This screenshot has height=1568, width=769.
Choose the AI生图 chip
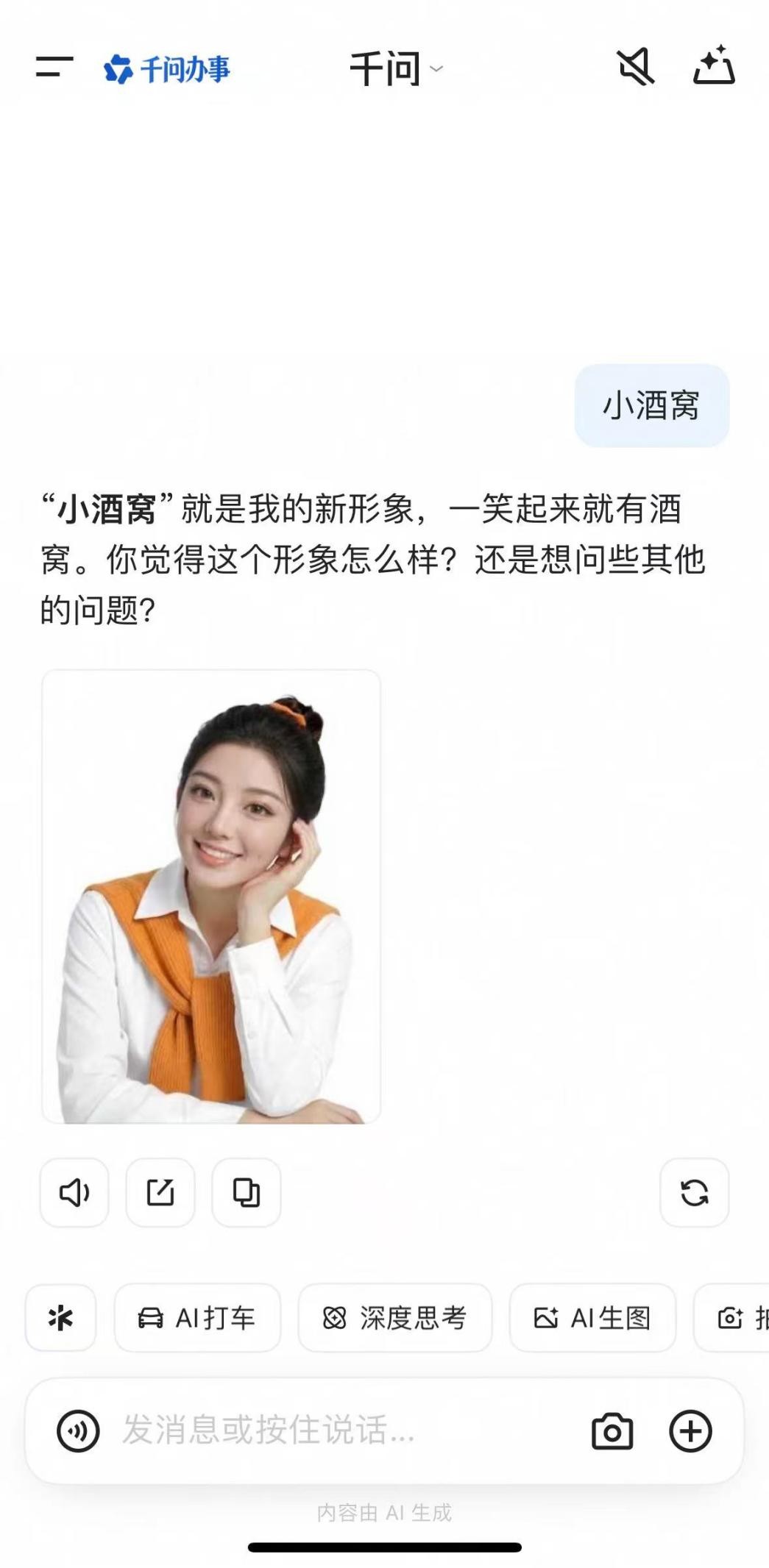coord(592,1317)
